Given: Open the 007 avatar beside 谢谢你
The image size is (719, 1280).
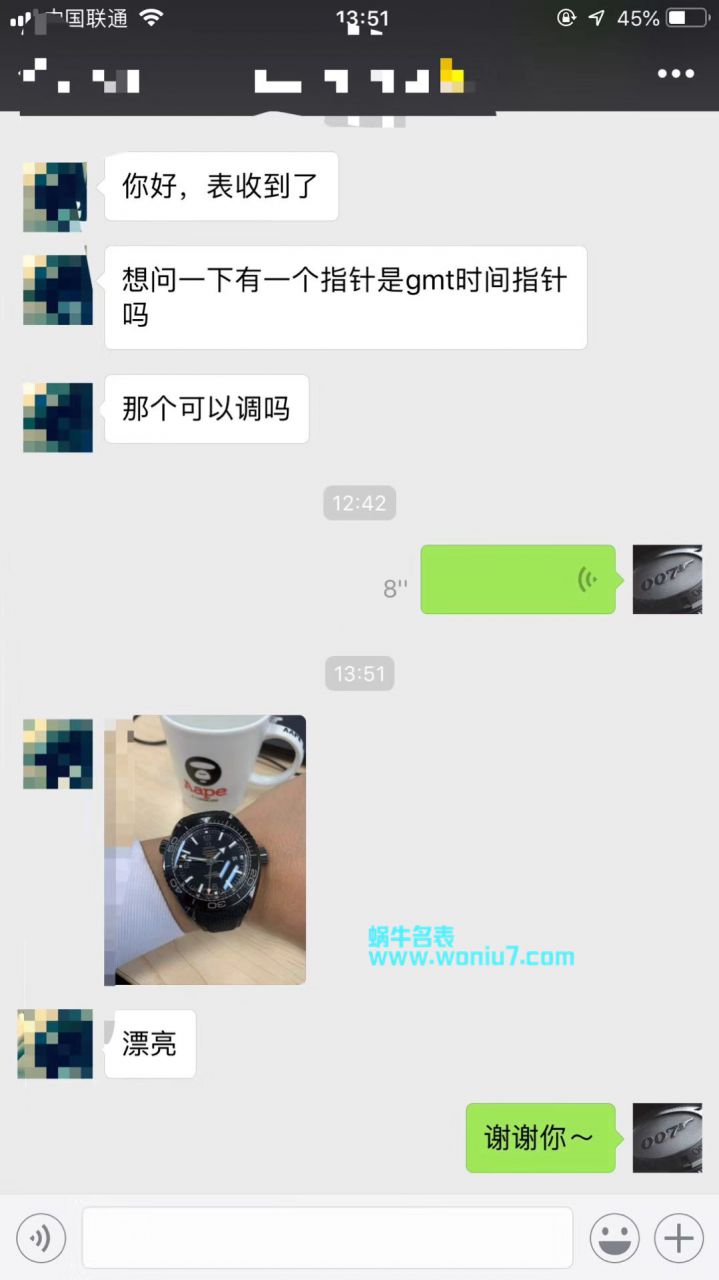Looking at the screenshot, I should [667, 1138].
